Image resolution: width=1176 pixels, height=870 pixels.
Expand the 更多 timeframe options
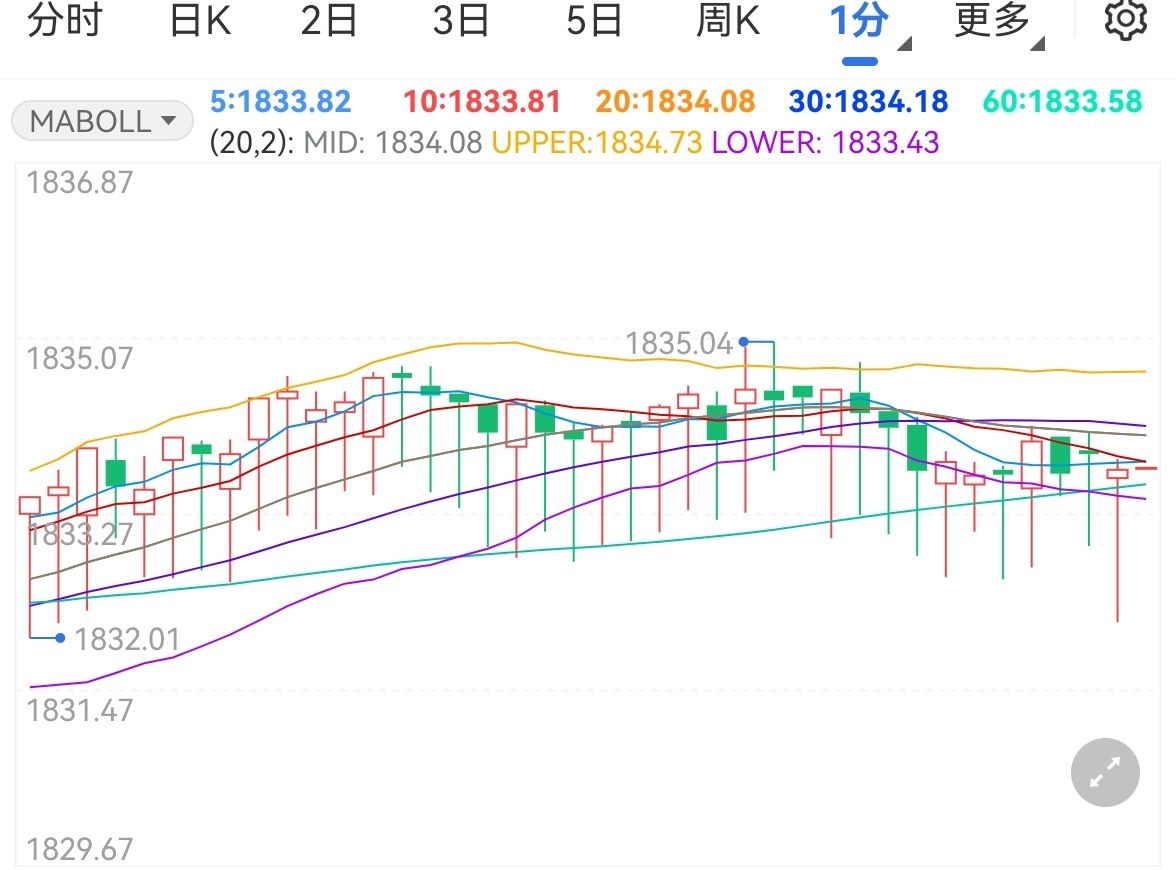tap(997, 22)
